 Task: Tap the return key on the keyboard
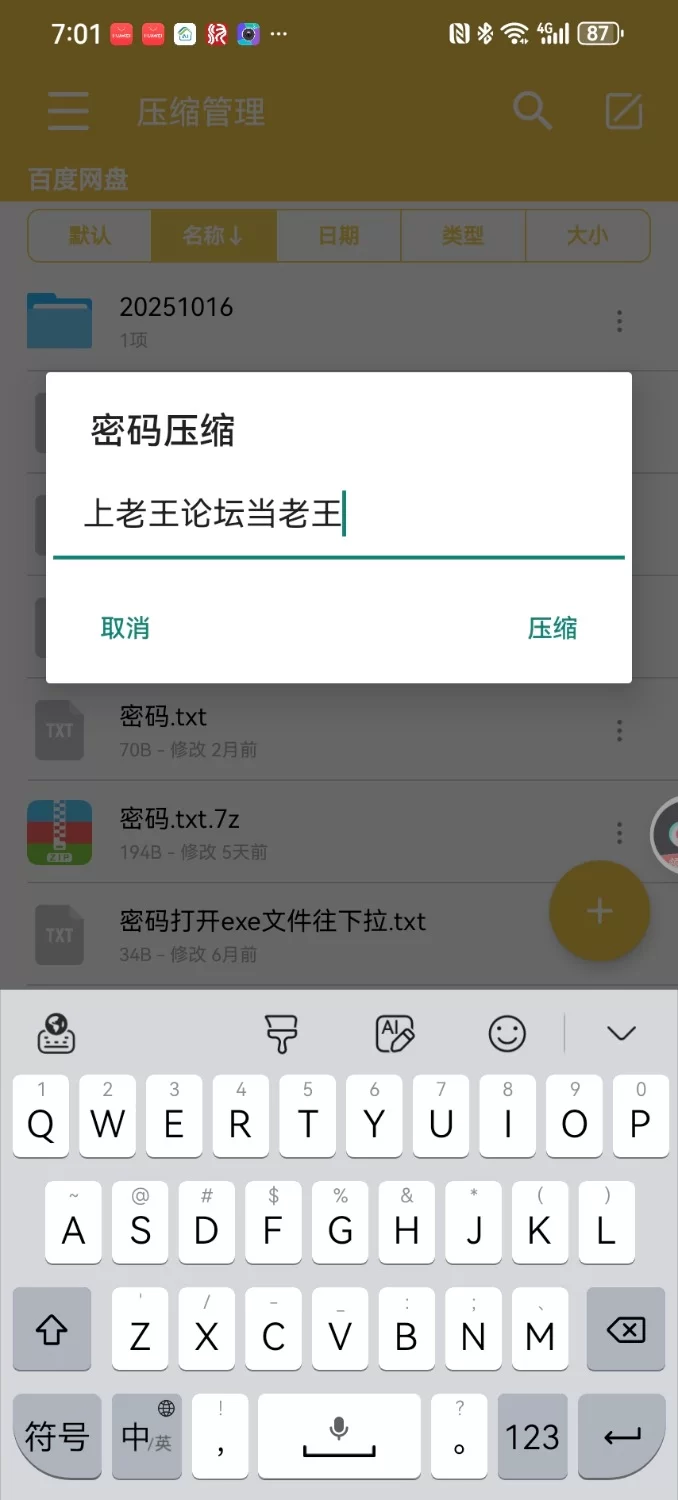pos(623,1437)
